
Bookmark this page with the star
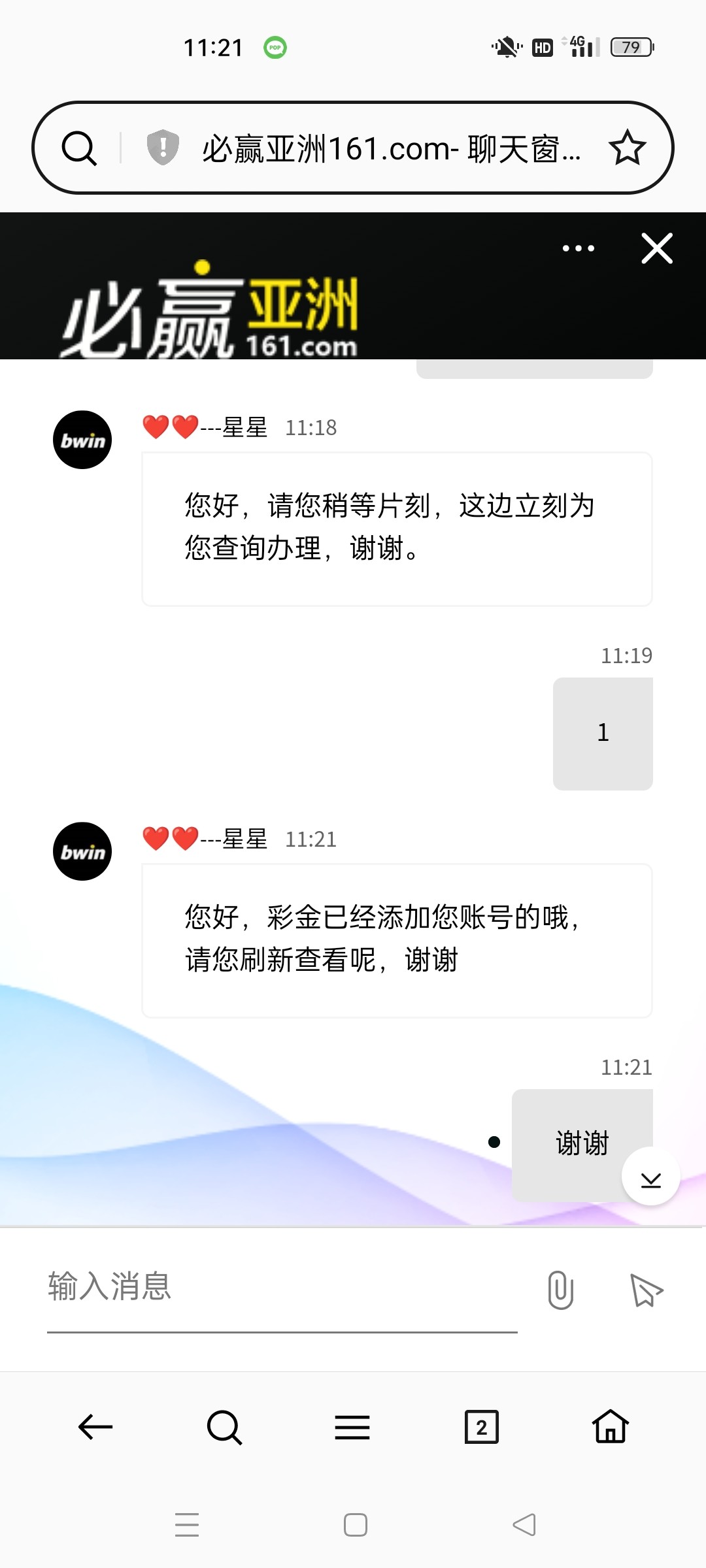tap(627, 148)
